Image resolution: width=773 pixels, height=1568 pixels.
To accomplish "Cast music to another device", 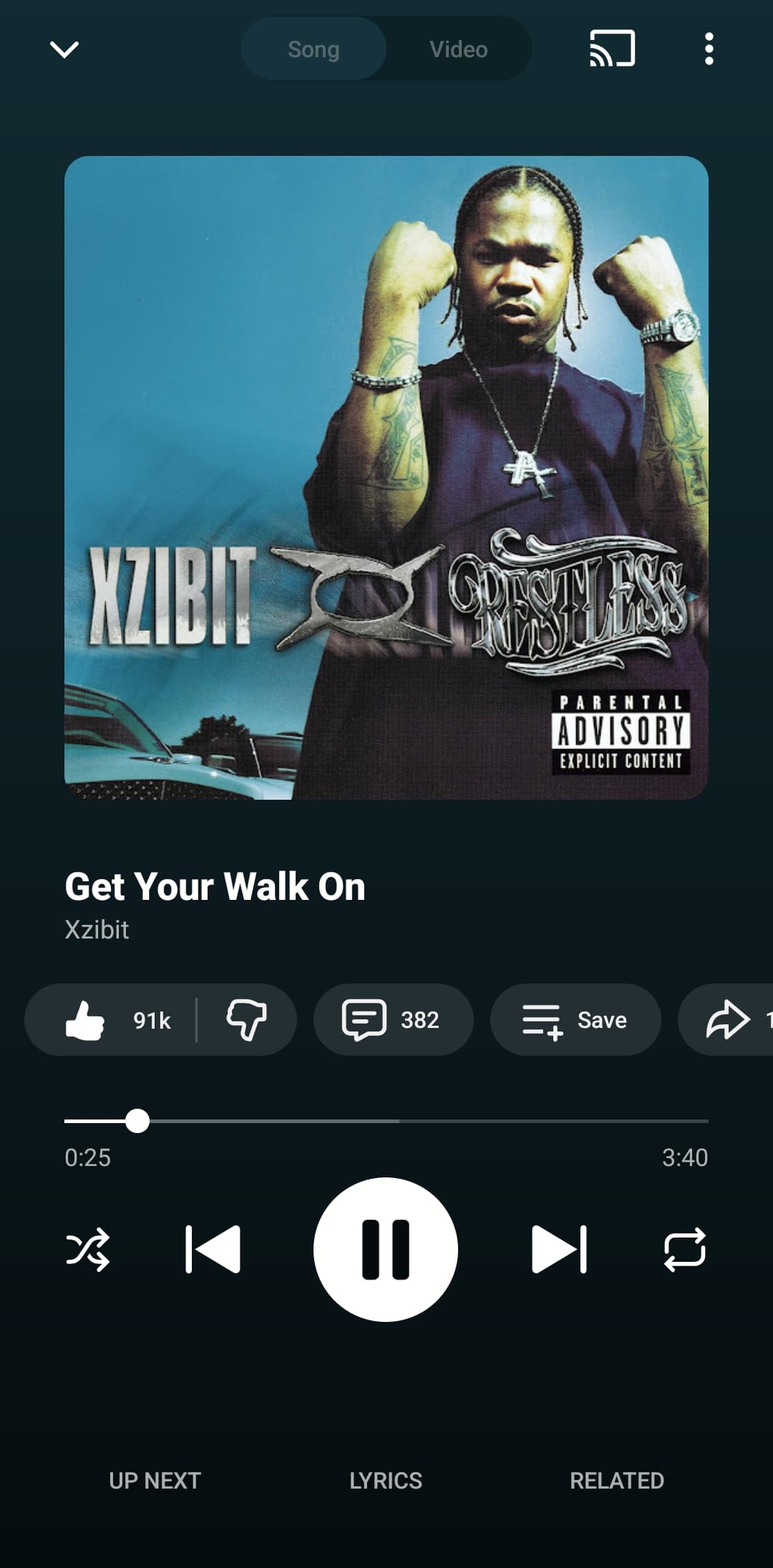I will pyautogui.click(x=612, y=49).
